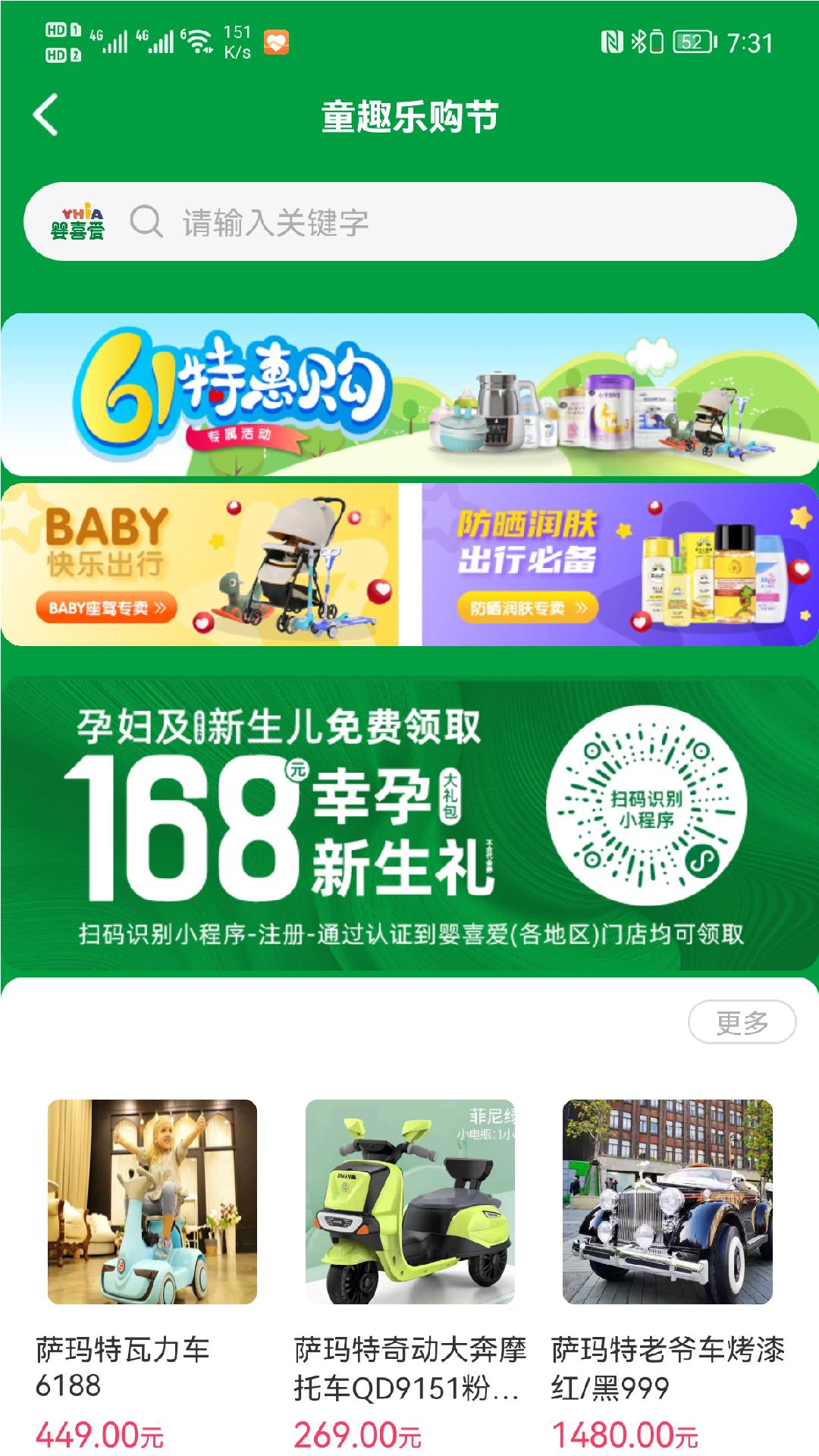Image resolution: width=819 pixels, height=1456 pixels.
Task: Tap the 更多 button
Action: click(x=742, y=1022)
